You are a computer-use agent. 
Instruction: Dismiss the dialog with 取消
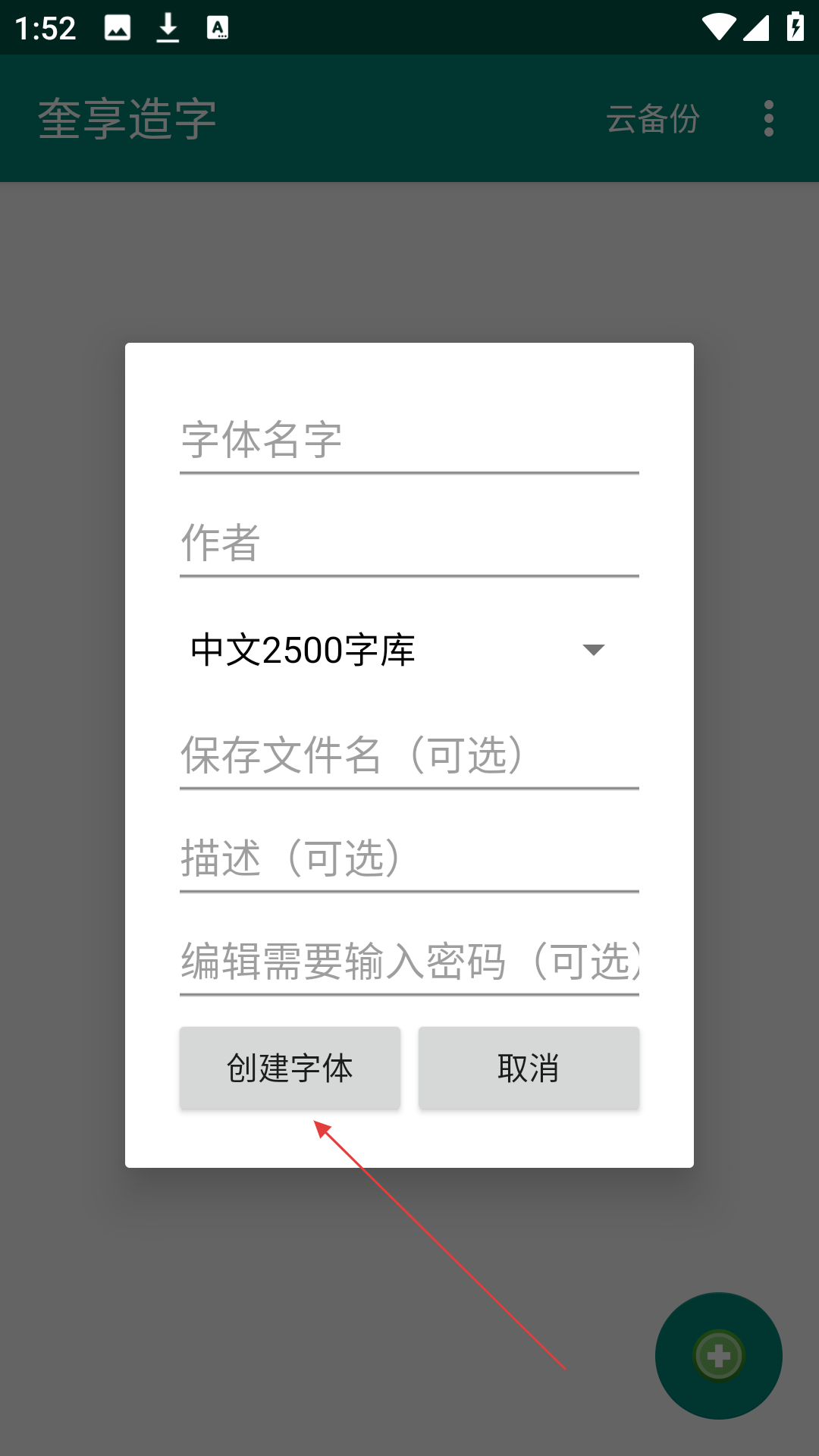(x=529, y=1068)
